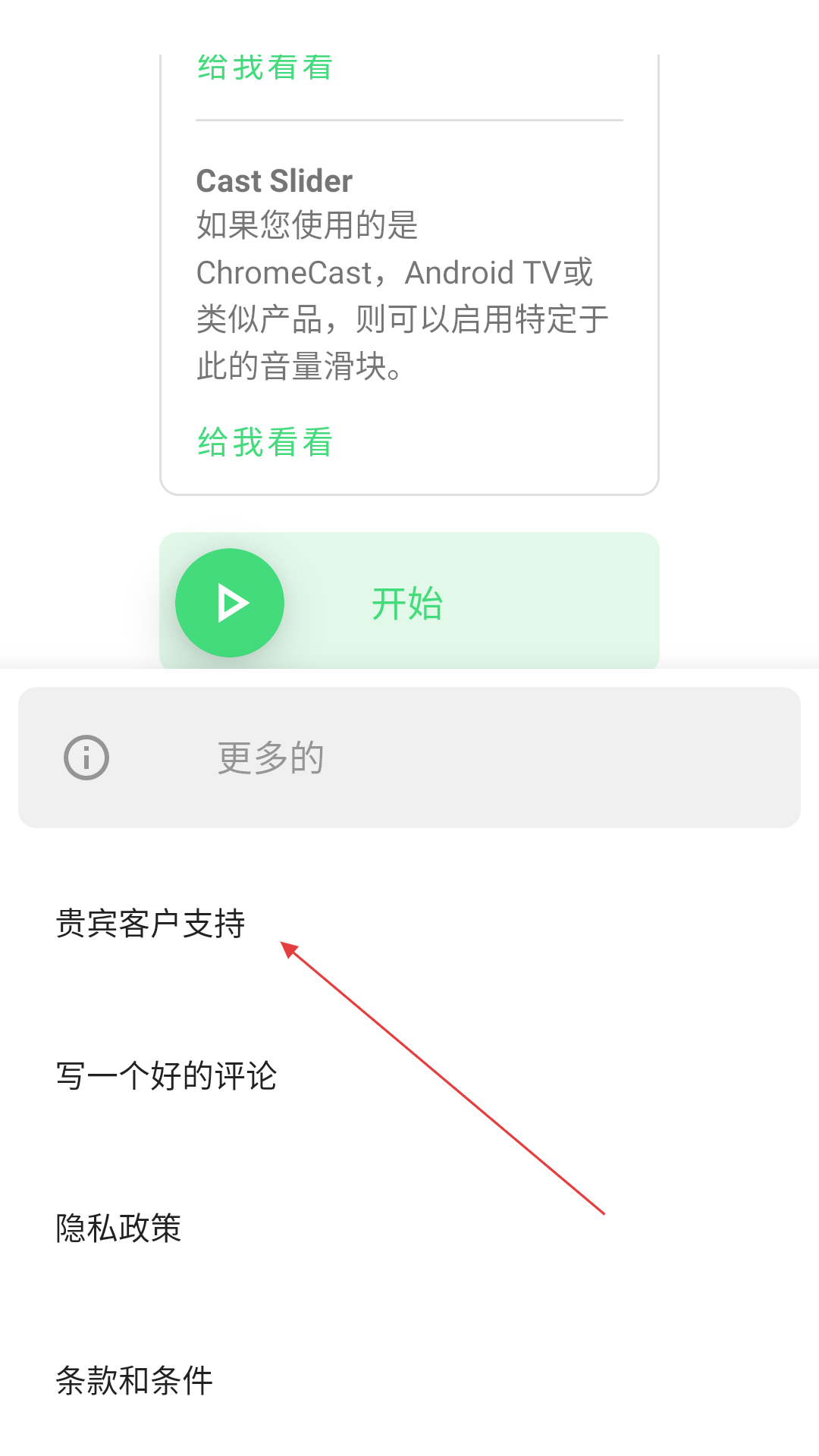The width and height of the screenshot is (819, 1456).
Task: Open 贵宾客户支持 support
Action: [151, 924]
